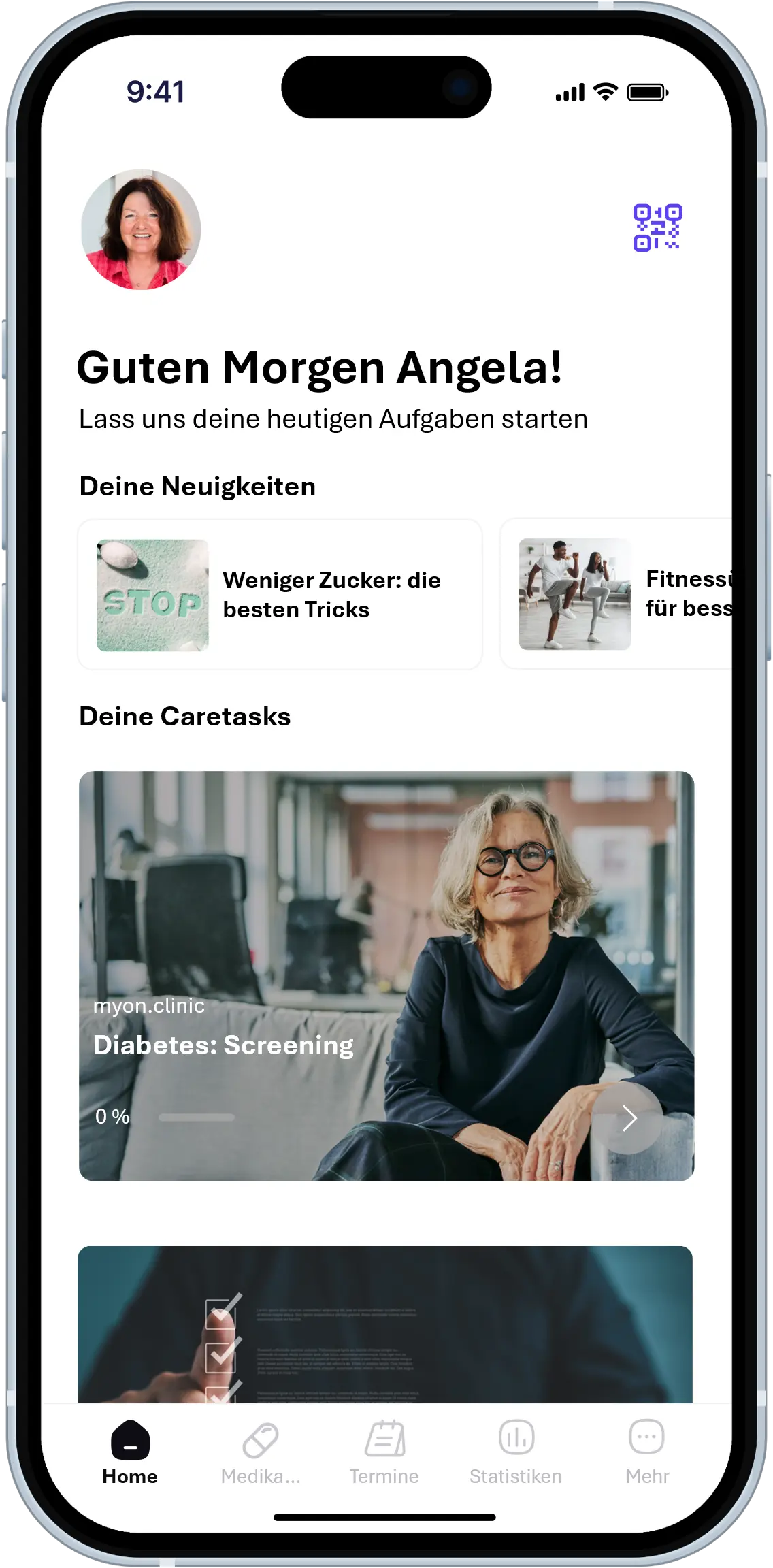Image resolution: width=773 pixels, height=1568 pixels.
Task: Open the Mehr tab
Action: pyautogui.click(x=647, y=1452)
